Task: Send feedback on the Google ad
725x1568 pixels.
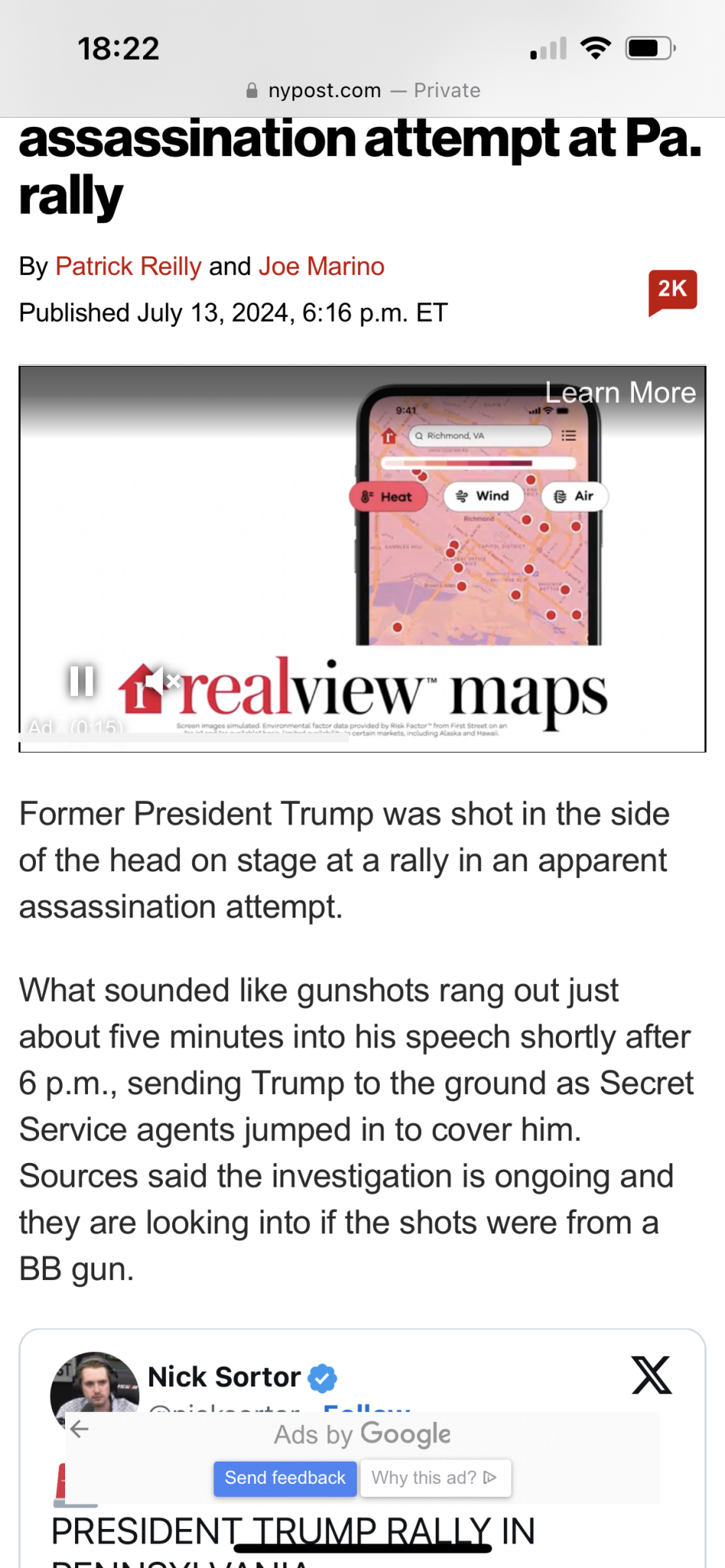Action: 285,1478
